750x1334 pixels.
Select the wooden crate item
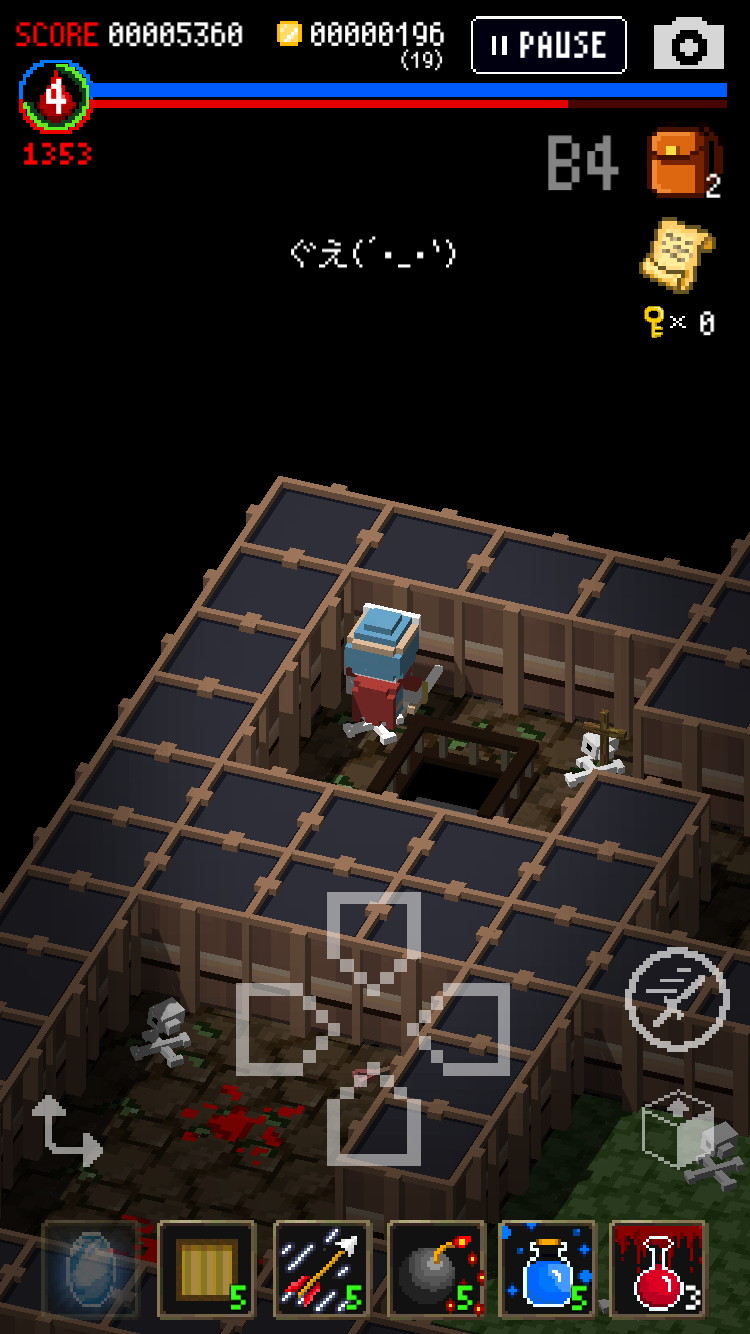[x=206, y=1269]
